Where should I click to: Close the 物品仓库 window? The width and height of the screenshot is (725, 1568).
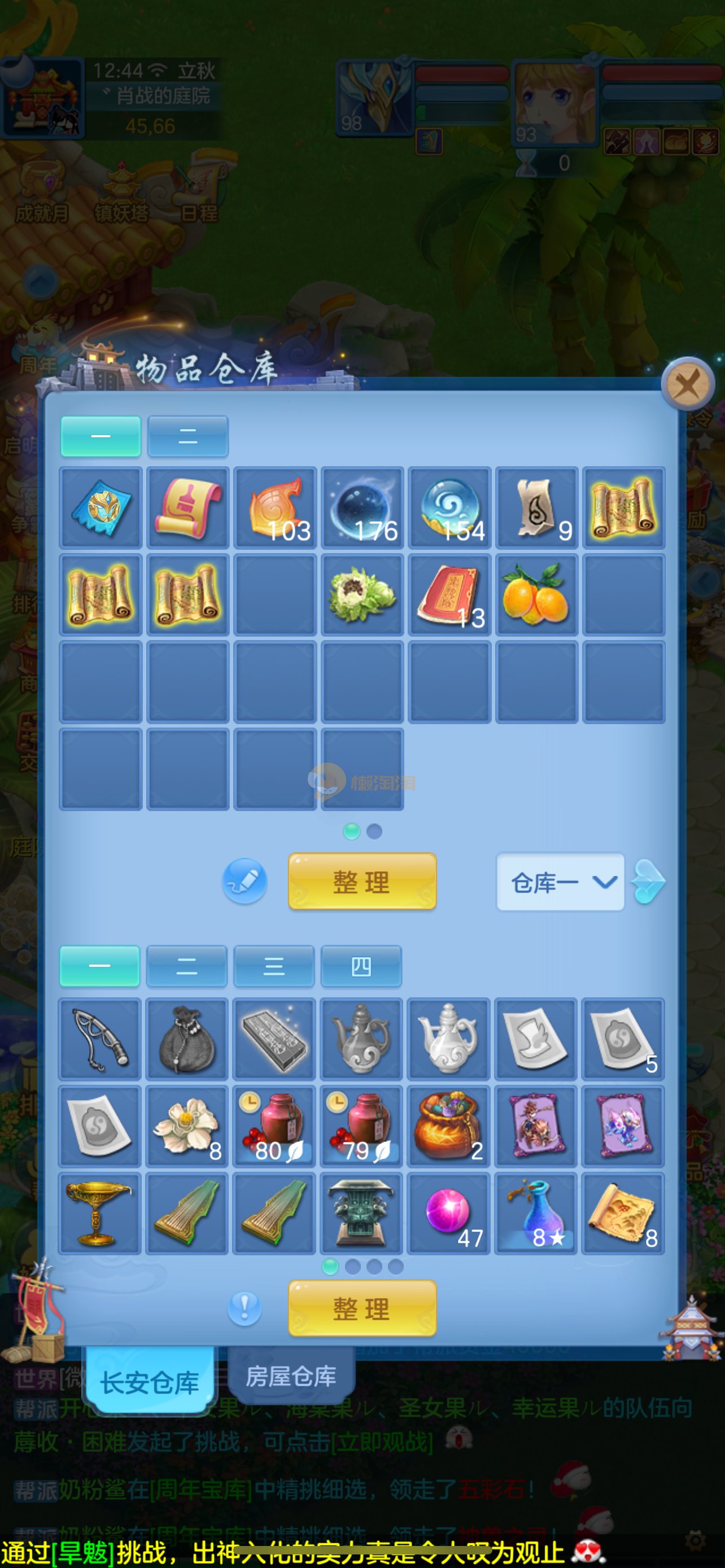click(x=687, y=384)
